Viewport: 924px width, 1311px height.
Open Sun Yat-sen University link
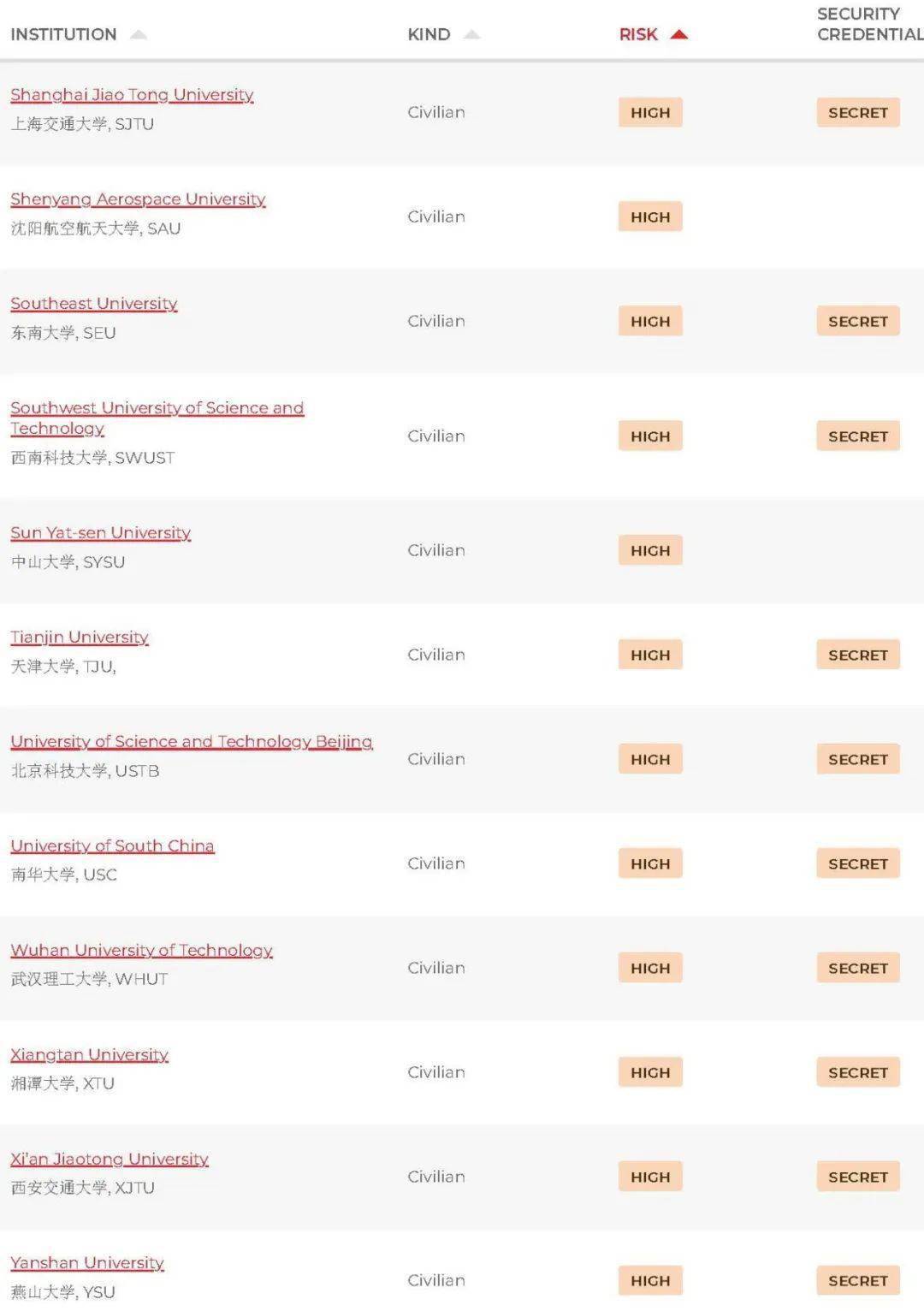tap(100, 533)
